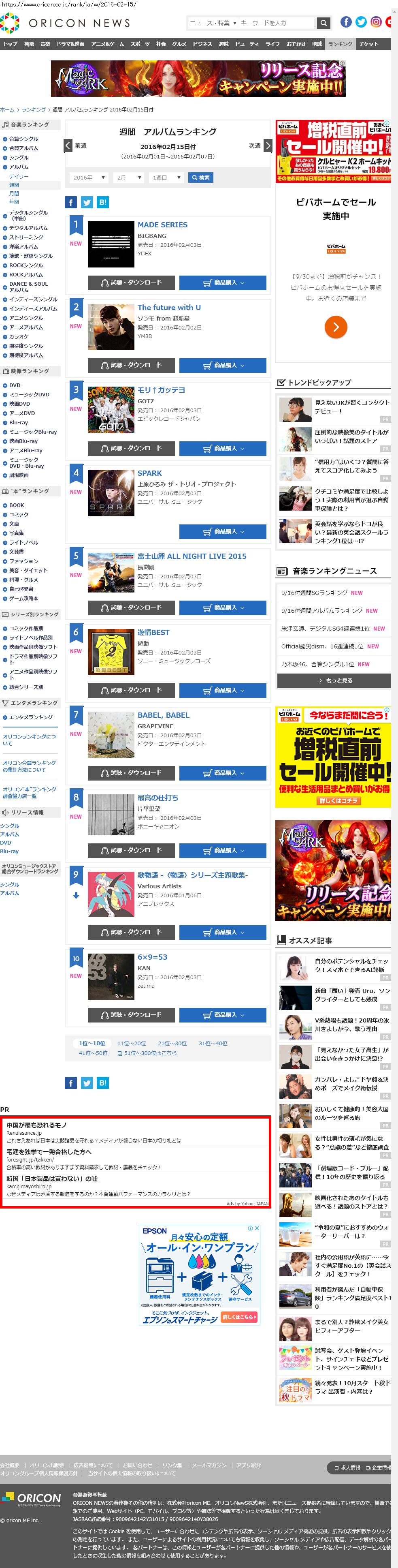Tap もっと見る in music ranking news
This screenshot has width=398, height=1568.
334,680
